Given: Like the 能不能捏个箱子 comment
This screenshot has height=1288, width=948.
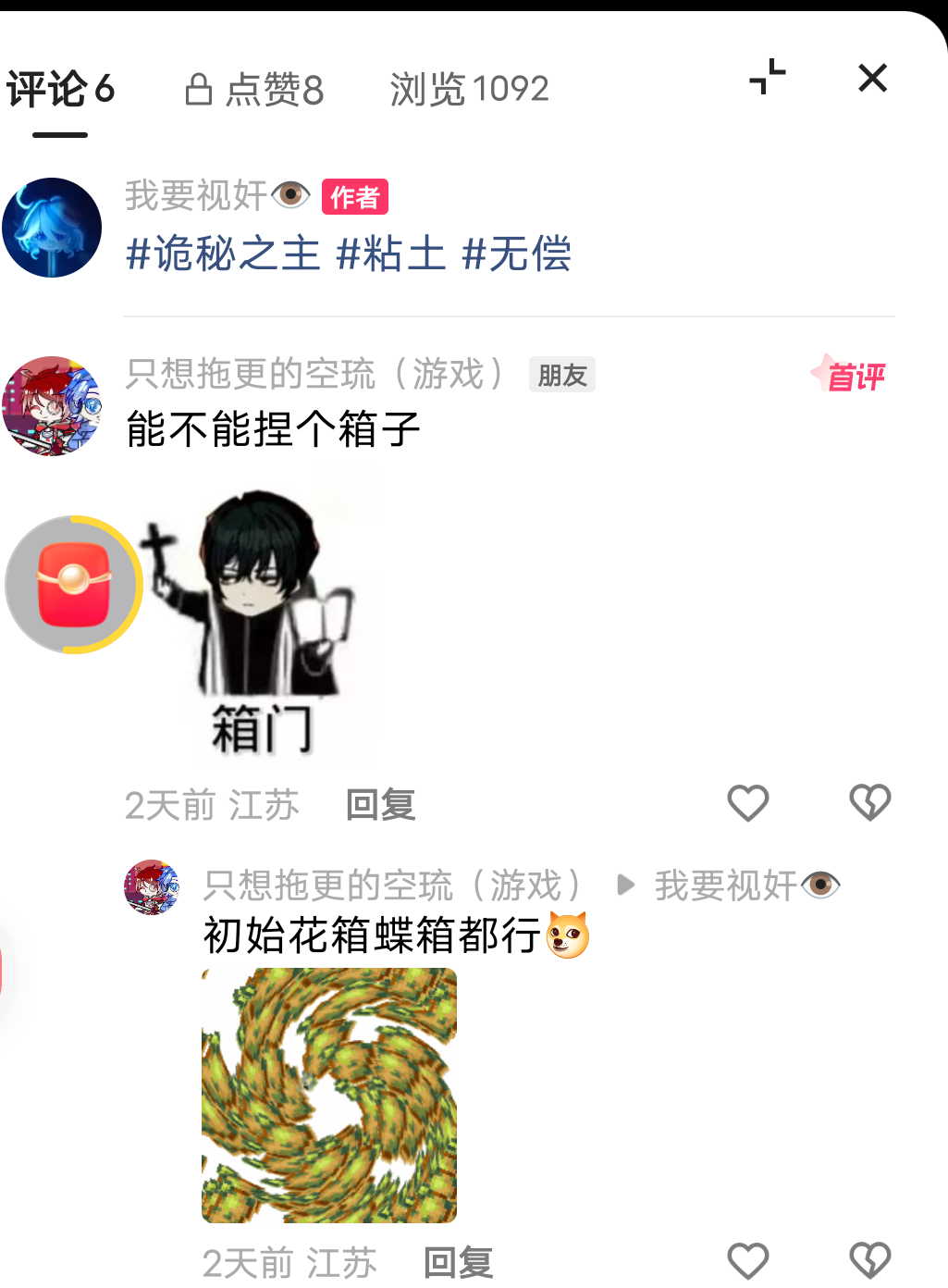Looking at the screenshot, I should click(x=747, y=802).
